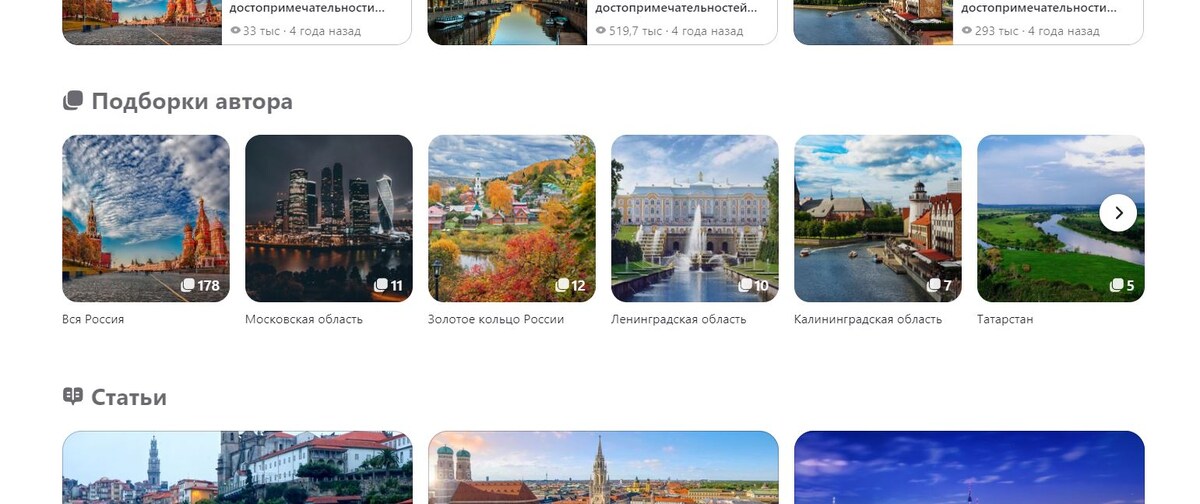Open Золотое кольцо России collection
Image resolution: width=1200 pixels, height=504 pixels.
pyautogui.click(x=512, y=218)
